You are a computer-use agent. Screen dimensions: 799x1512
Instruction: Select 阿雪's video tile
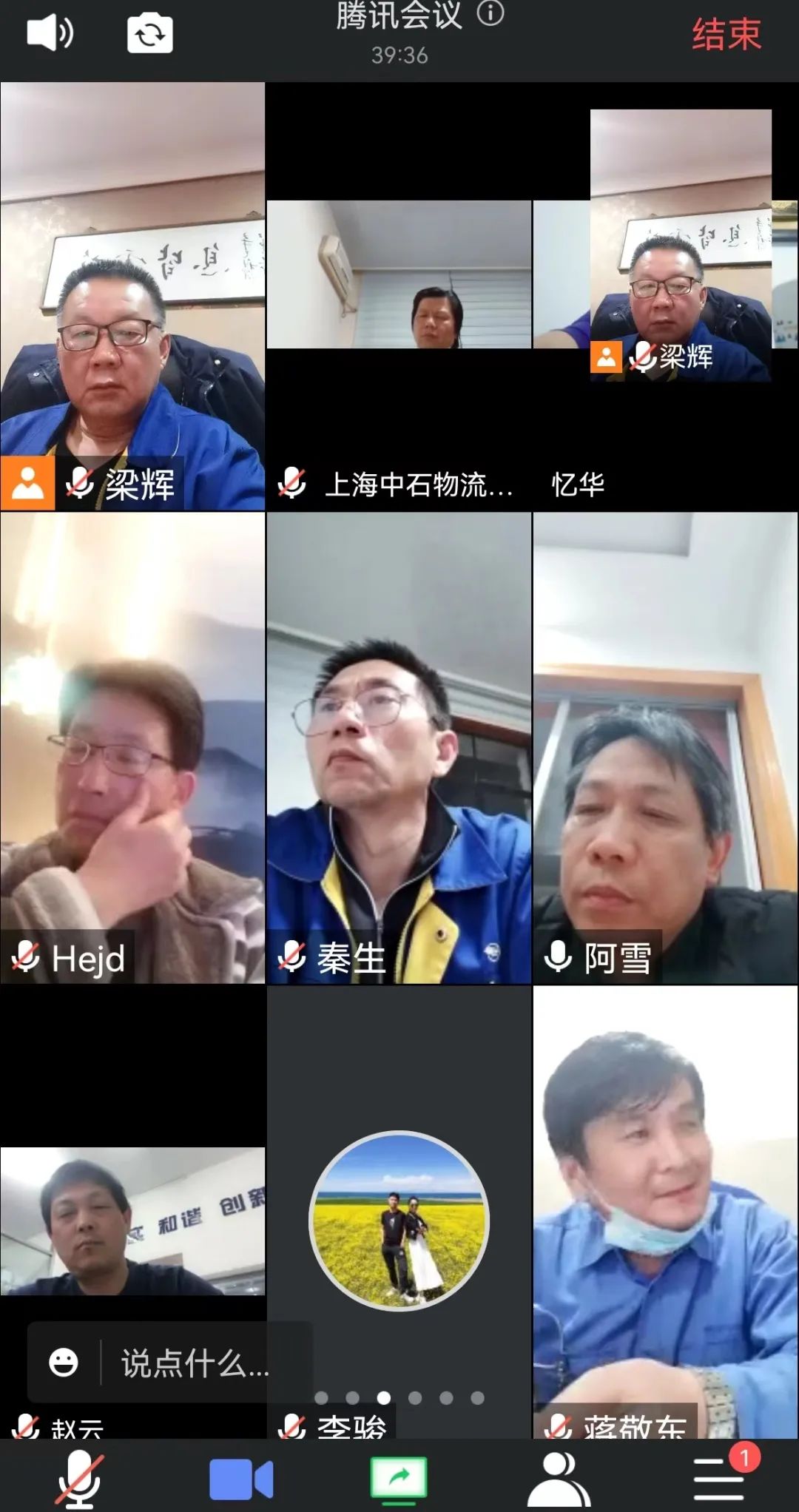665,747
